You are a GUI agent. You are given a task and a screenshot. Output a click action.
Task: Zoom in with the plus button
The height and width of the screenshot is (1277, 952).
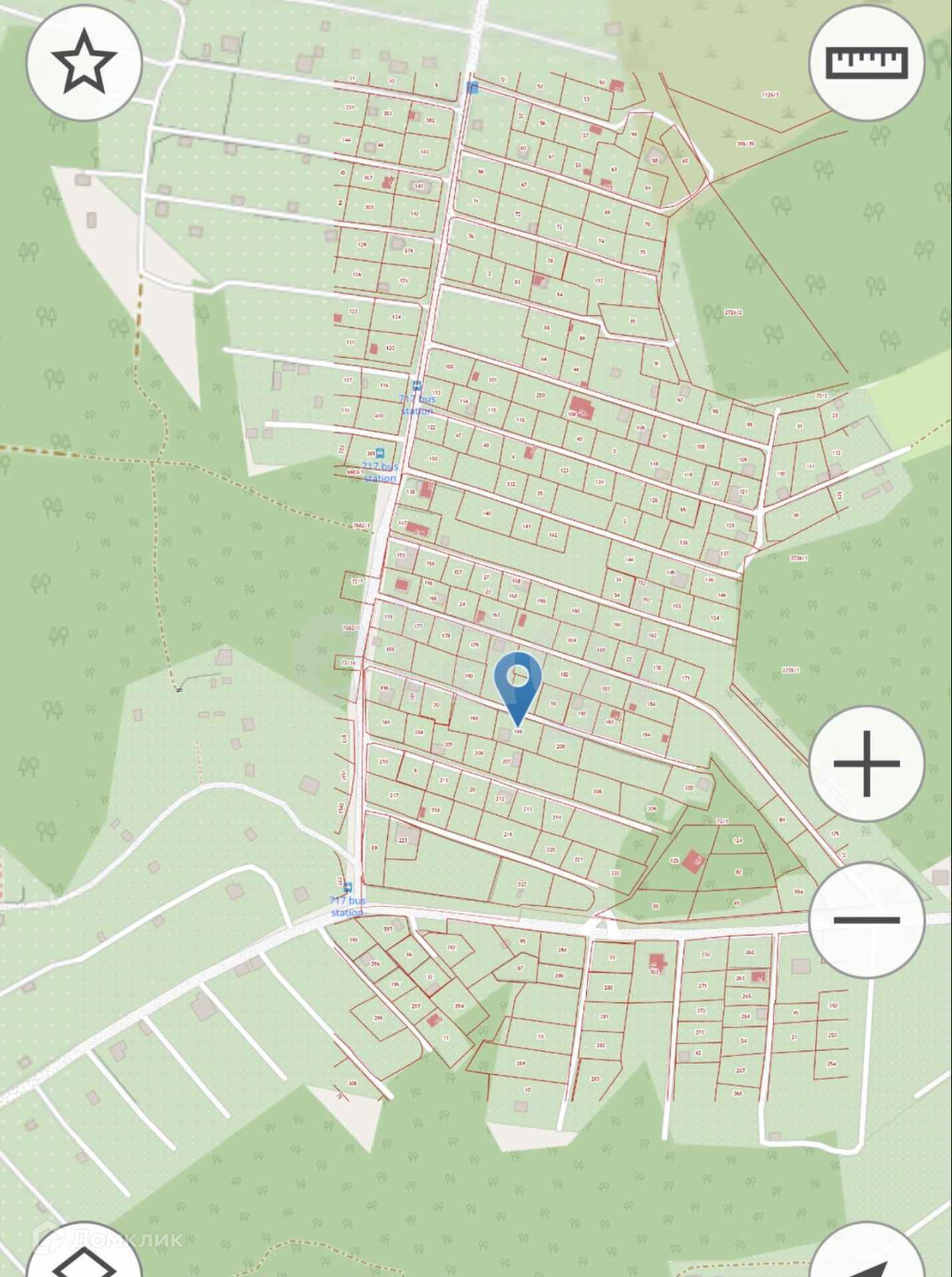[866, 764]
